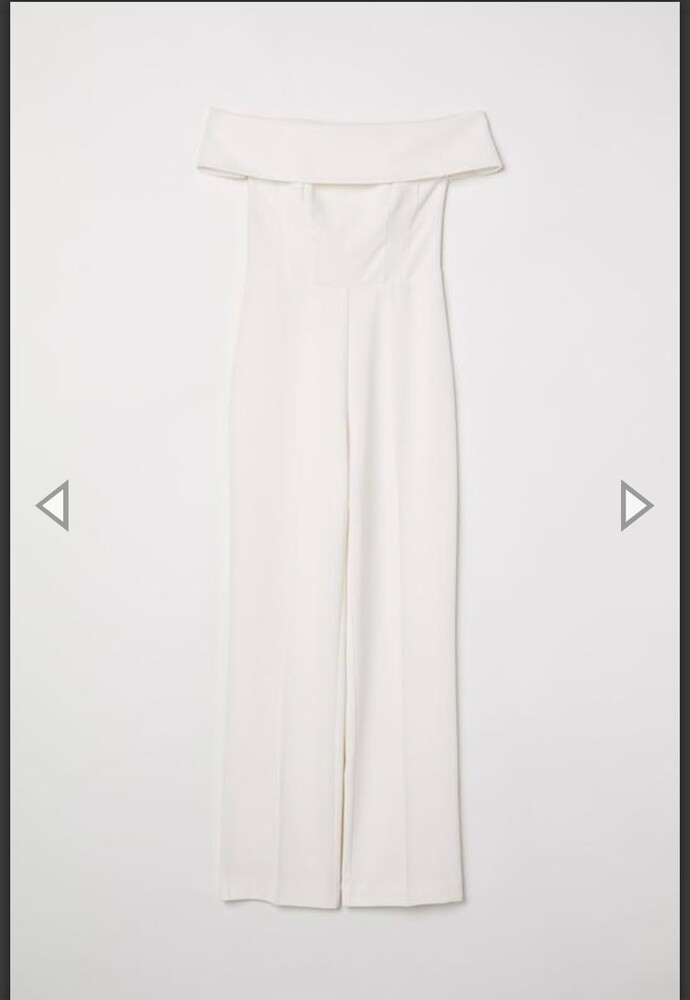Show the previous product image
The image size is (690, 1000).
pyautogui.click(x=53, y=505)
